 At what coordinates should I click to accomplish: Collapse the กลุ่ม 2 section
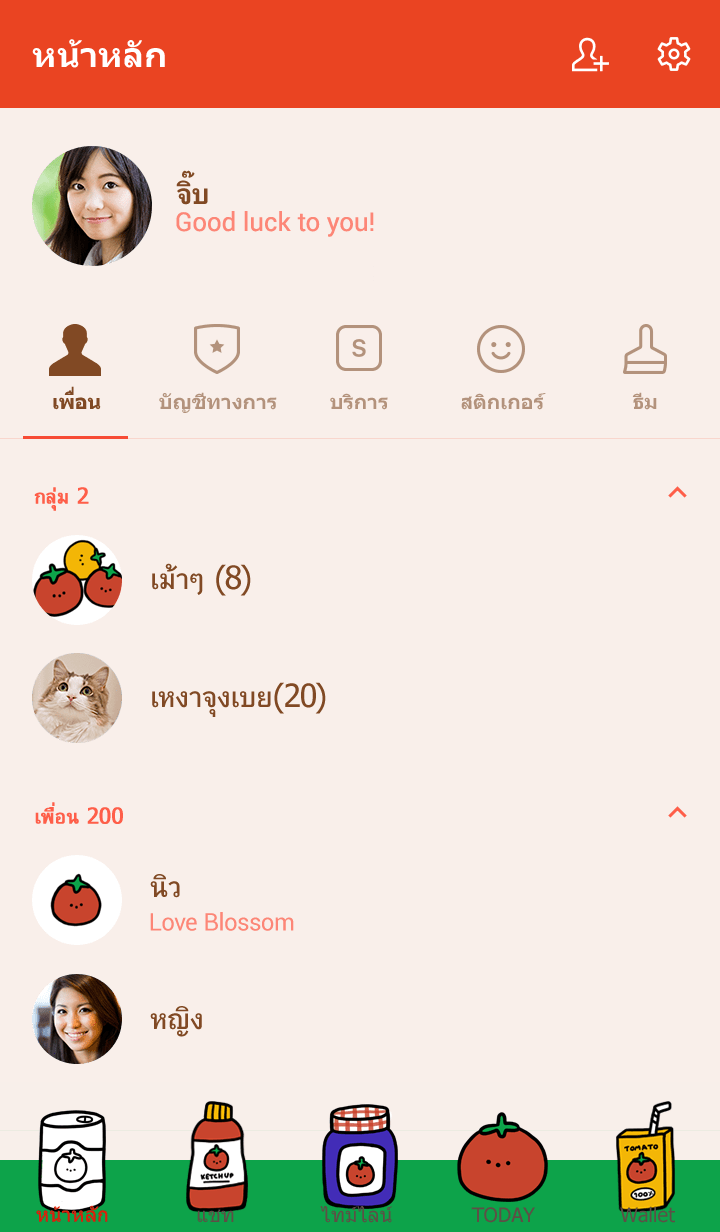(x=677, y=492)
